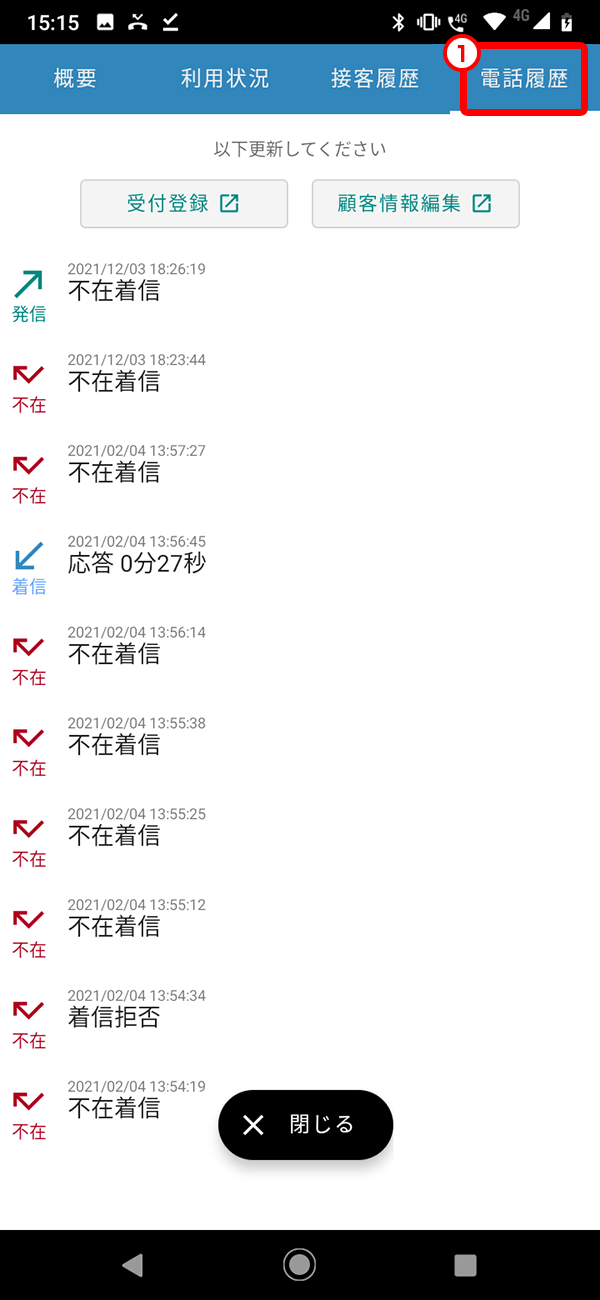Open 顧客情報編集 external link
The width and height of the screenshot is (600, 1300).
pyautogui.click(x=415, y=204)
